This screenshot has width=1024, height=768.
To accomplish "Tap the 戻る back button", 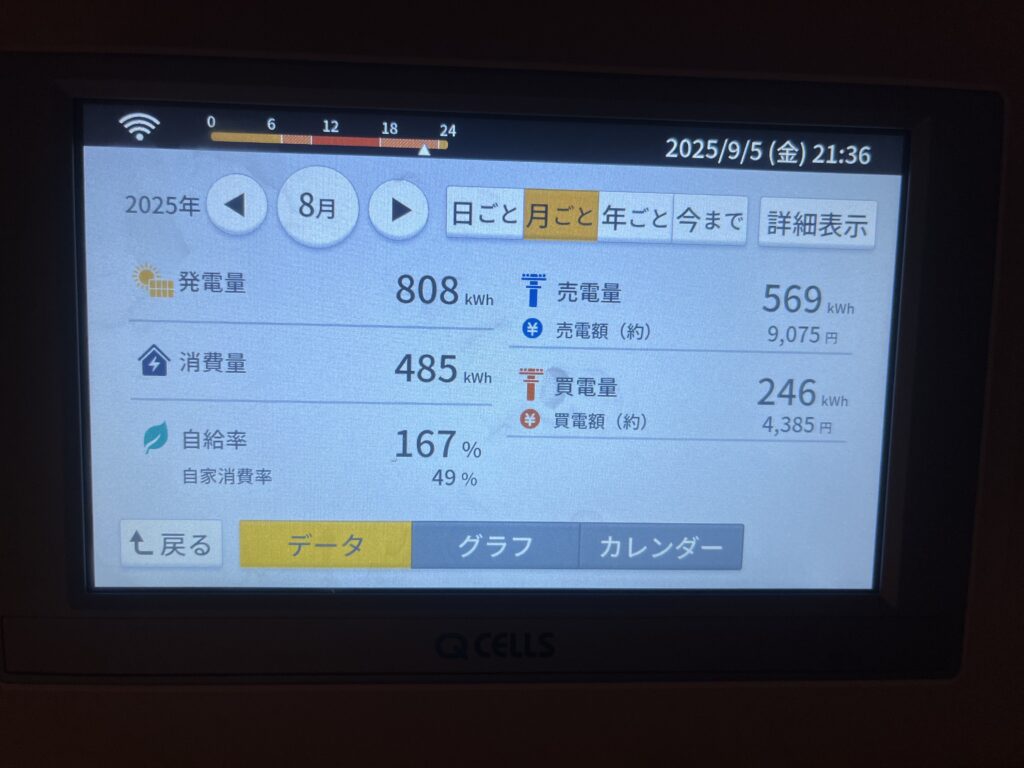I will click(171, 544).
